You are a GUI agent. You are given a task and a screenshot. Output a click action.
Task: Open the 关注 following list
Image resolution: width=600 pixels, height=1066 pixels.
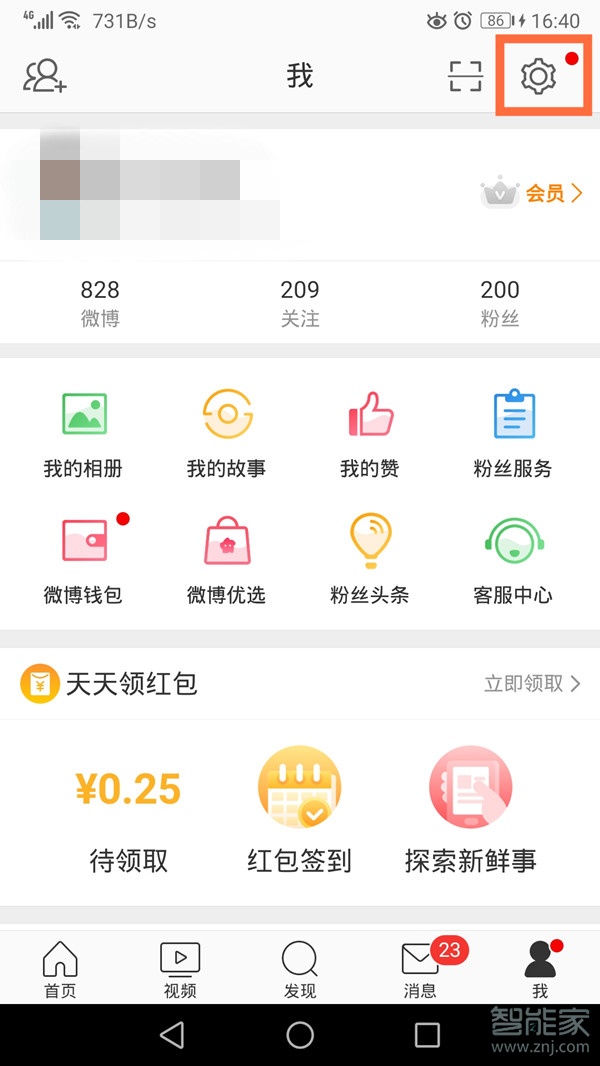tap(300, 303)
